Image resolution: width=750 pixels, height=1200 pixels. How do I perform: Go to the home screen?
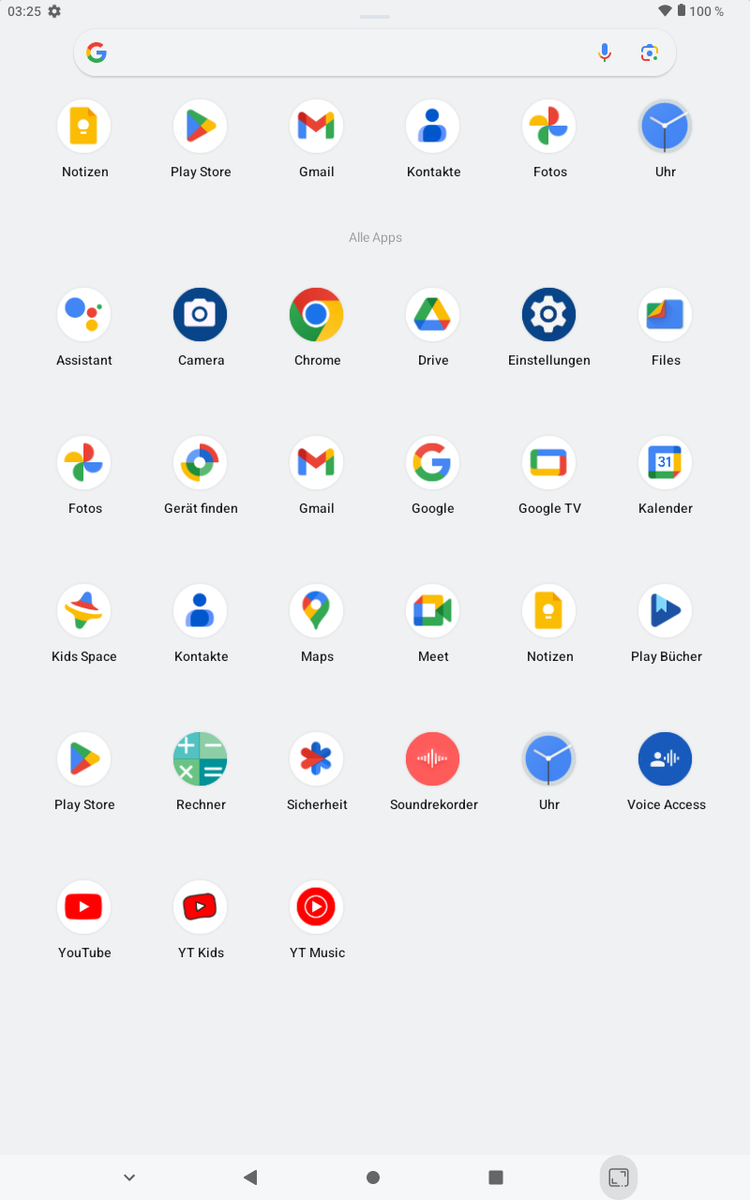[373, 1177]
